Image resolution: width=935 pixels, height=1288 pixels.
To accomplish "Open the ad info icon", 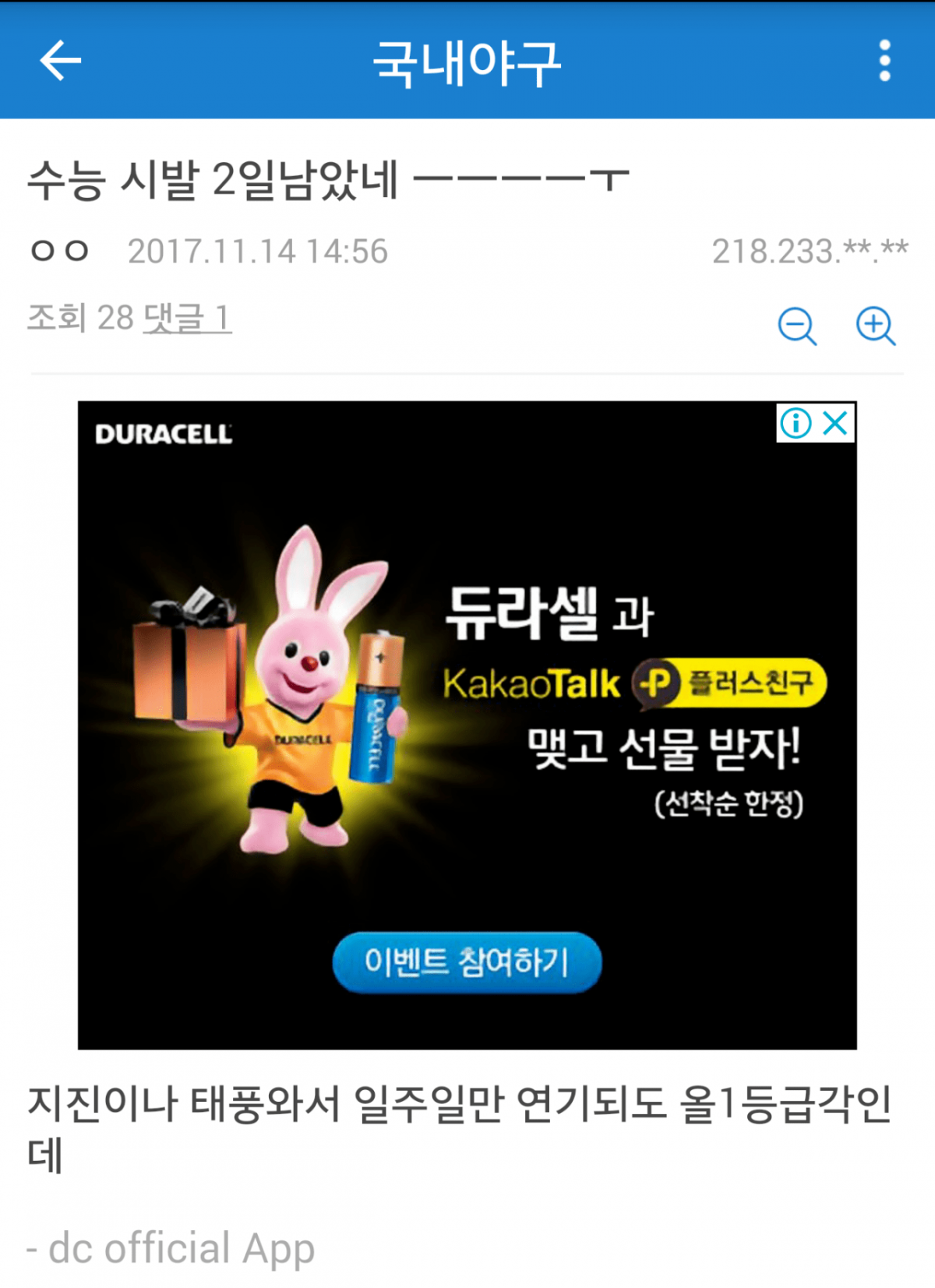I will (796, 423).
